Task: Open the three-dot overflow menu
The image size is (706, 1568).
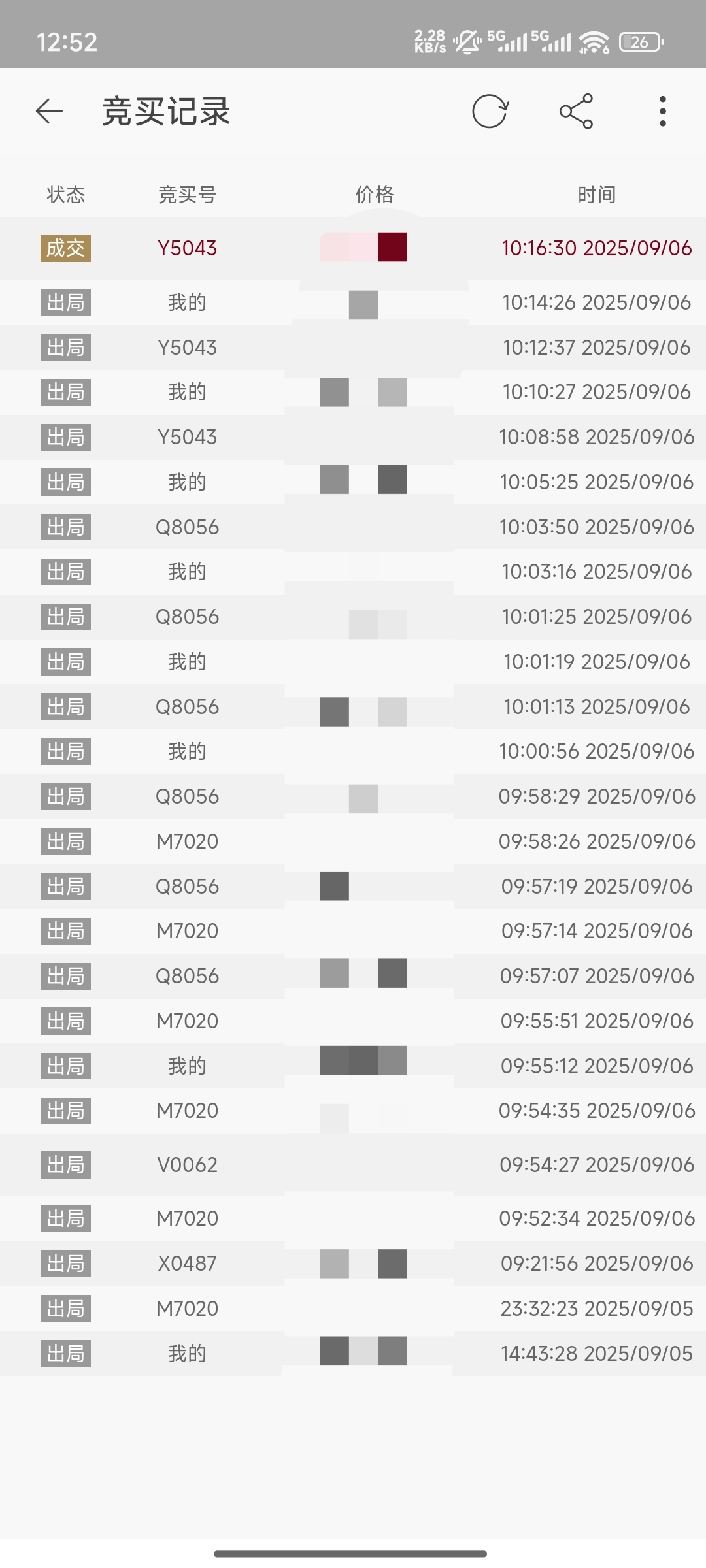Action: [x=662, y=111]
